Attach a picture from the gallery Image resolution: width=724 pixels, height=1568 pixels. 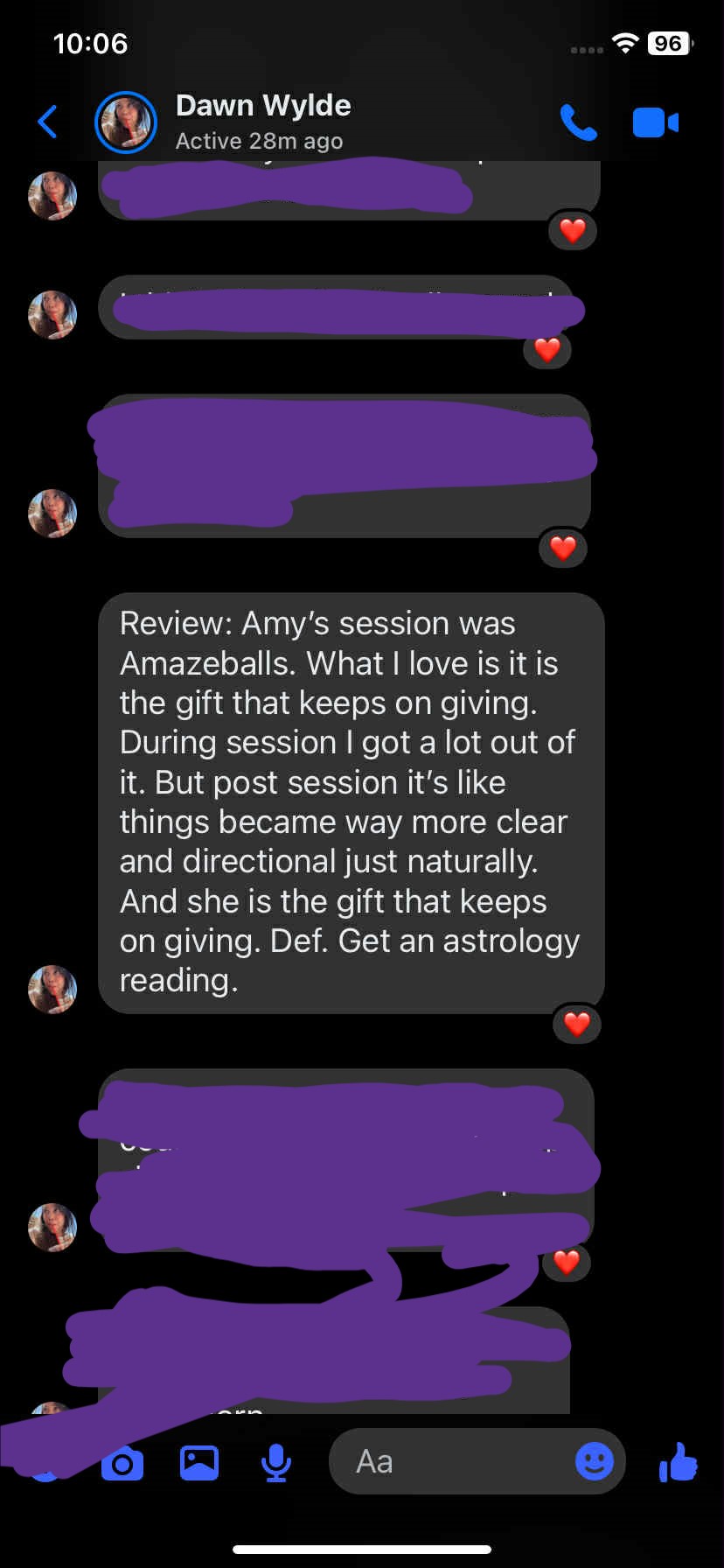[x=199, y=1462]
